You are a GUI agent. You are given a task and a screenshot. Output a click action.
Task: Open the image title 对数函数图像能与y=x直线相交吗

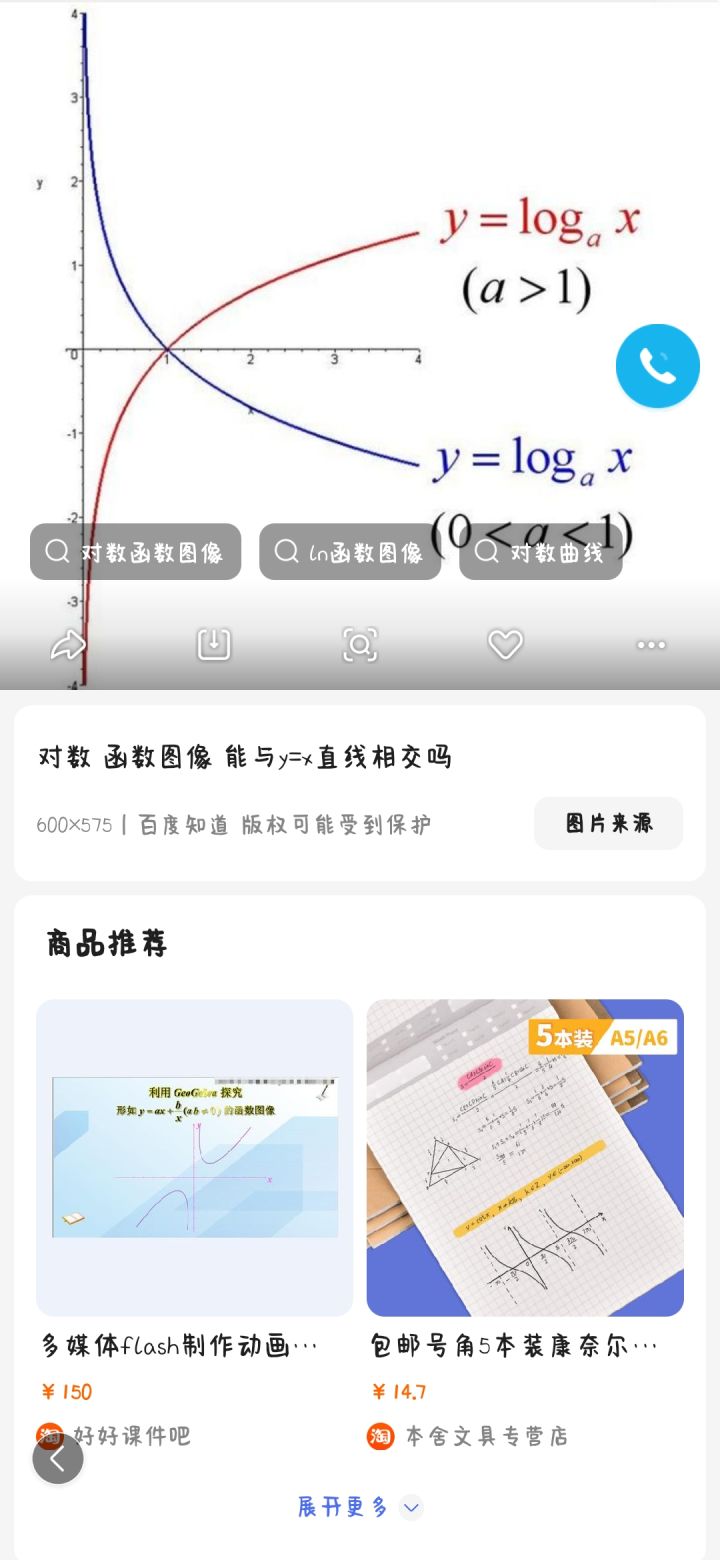243,757
